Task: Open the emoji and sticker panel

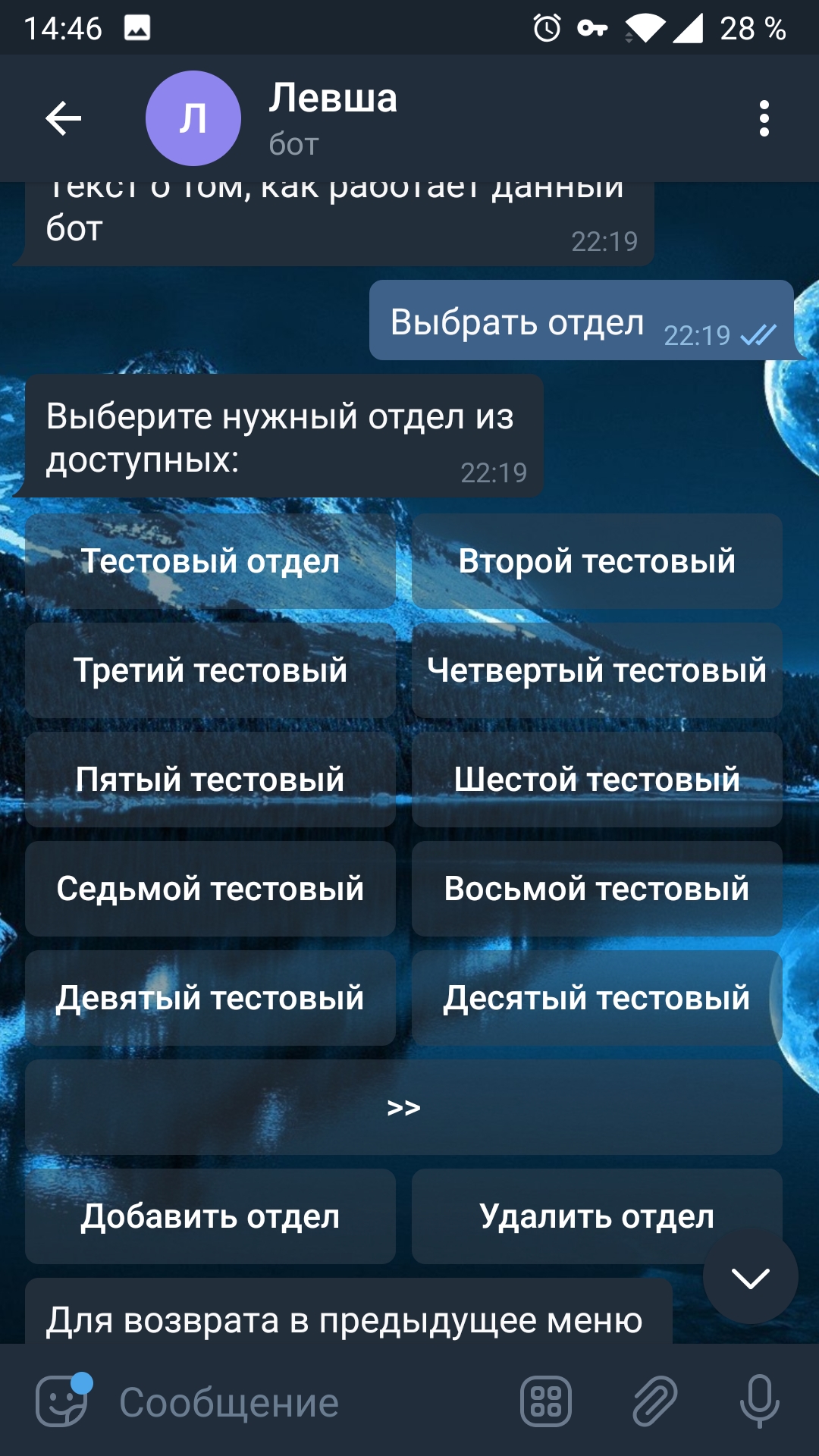Action: [64, 1400]
